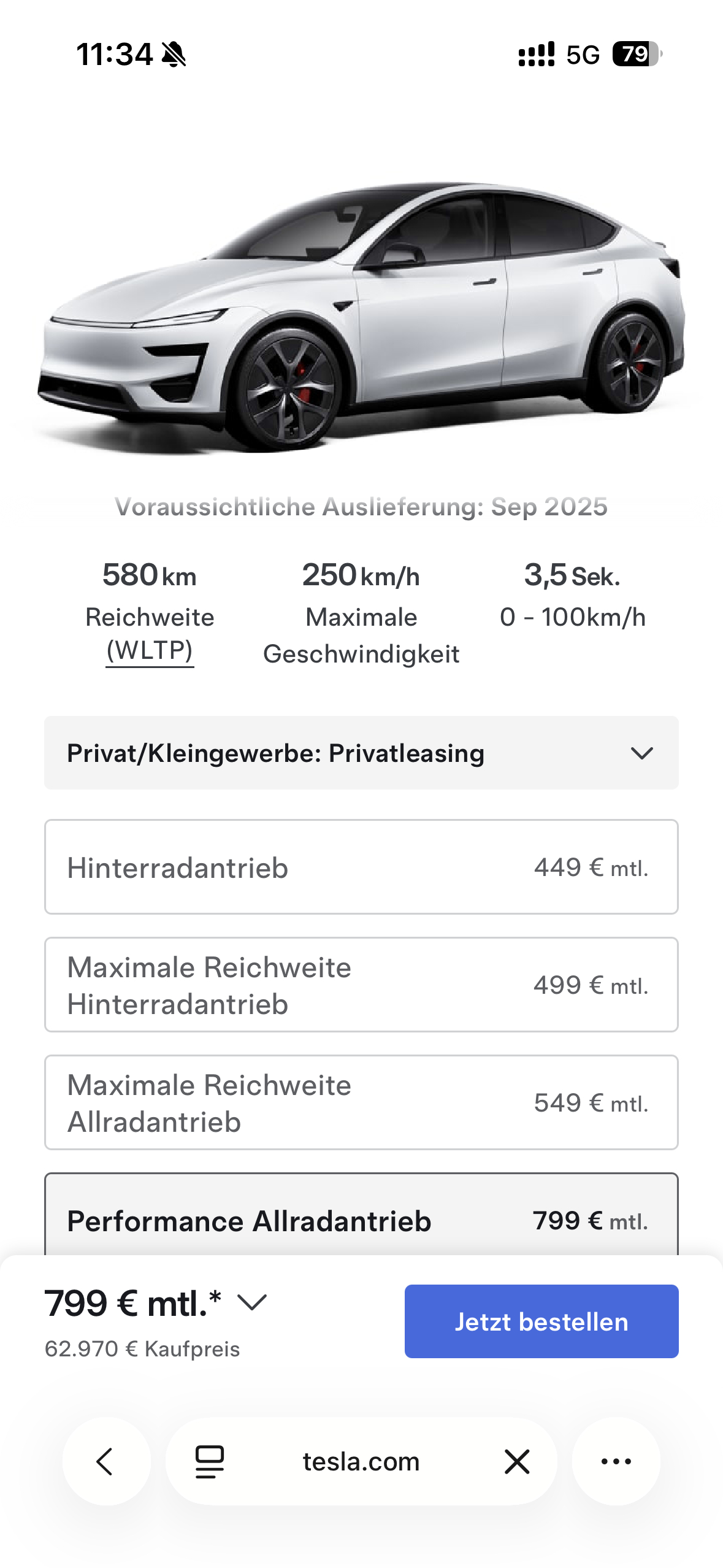The width and height of the screenshot is (723, 1568).
Task: Open the browser three-dot menu
Action: tap(616, 1461)
